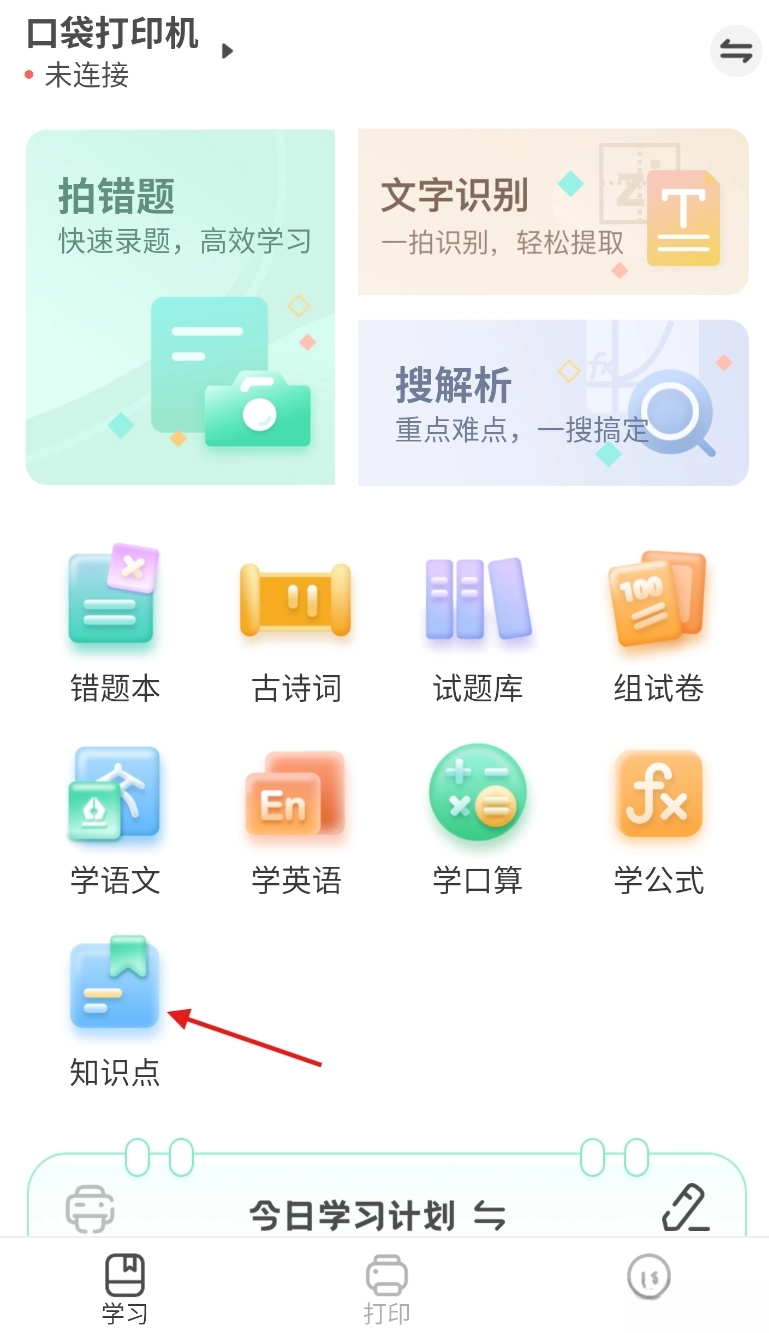This screenshot has height=1333, width=769.
Task: Tap the switch device icon at top right
Action: tap(736, 51)
